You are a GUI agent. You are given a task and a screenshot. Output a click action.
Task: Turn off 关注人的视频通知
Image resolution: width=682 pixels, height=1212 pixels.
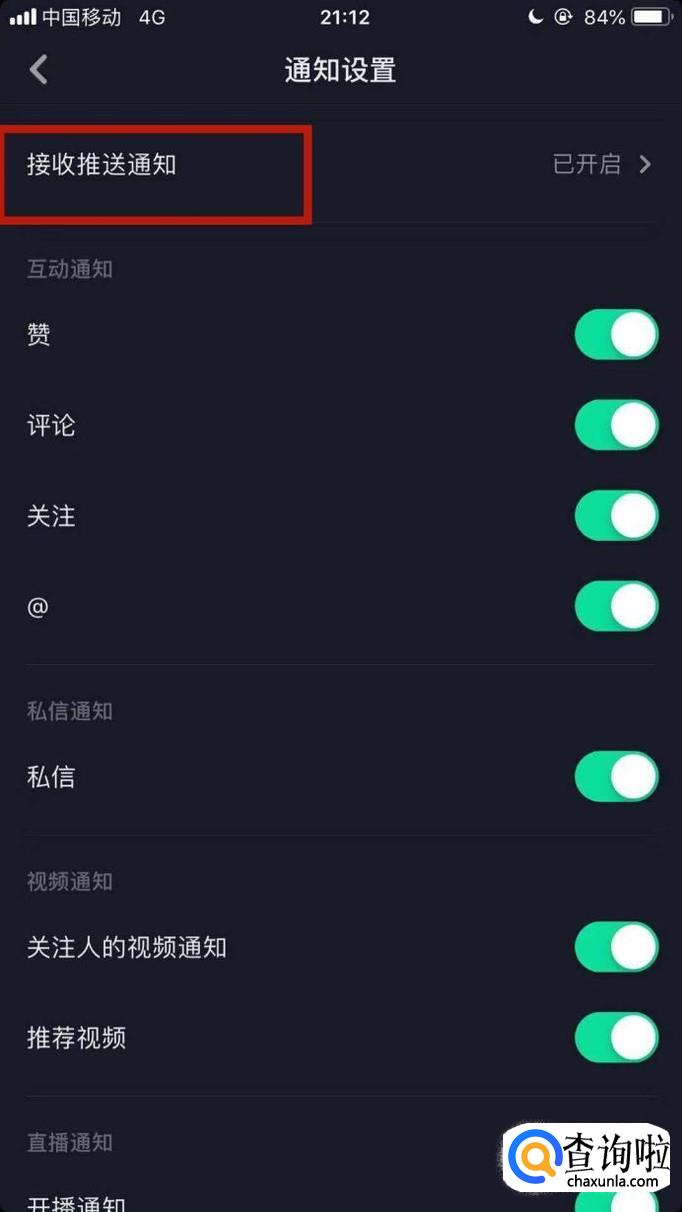(x=616, y=947)
